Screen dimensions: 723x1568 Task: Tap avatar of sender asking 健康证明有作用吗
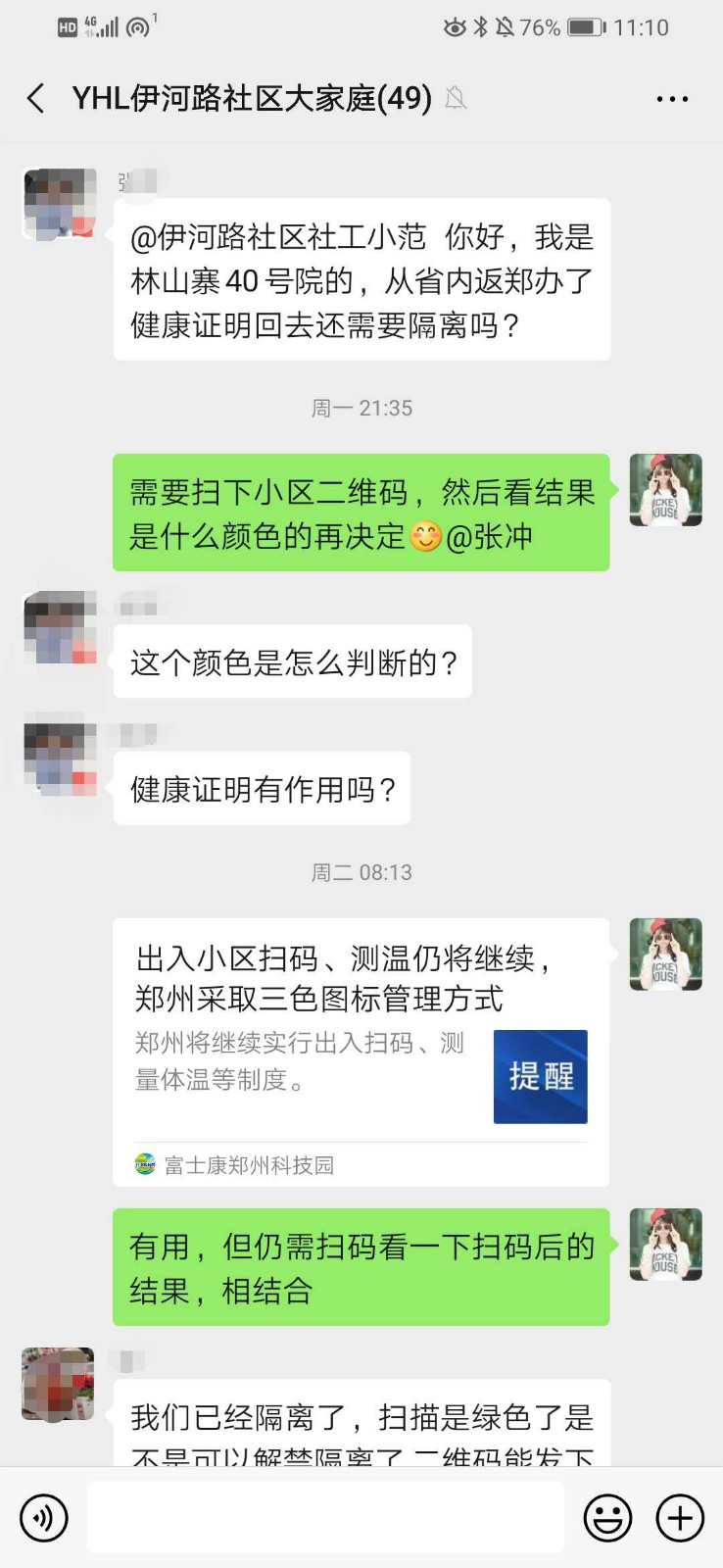(59, 759)
